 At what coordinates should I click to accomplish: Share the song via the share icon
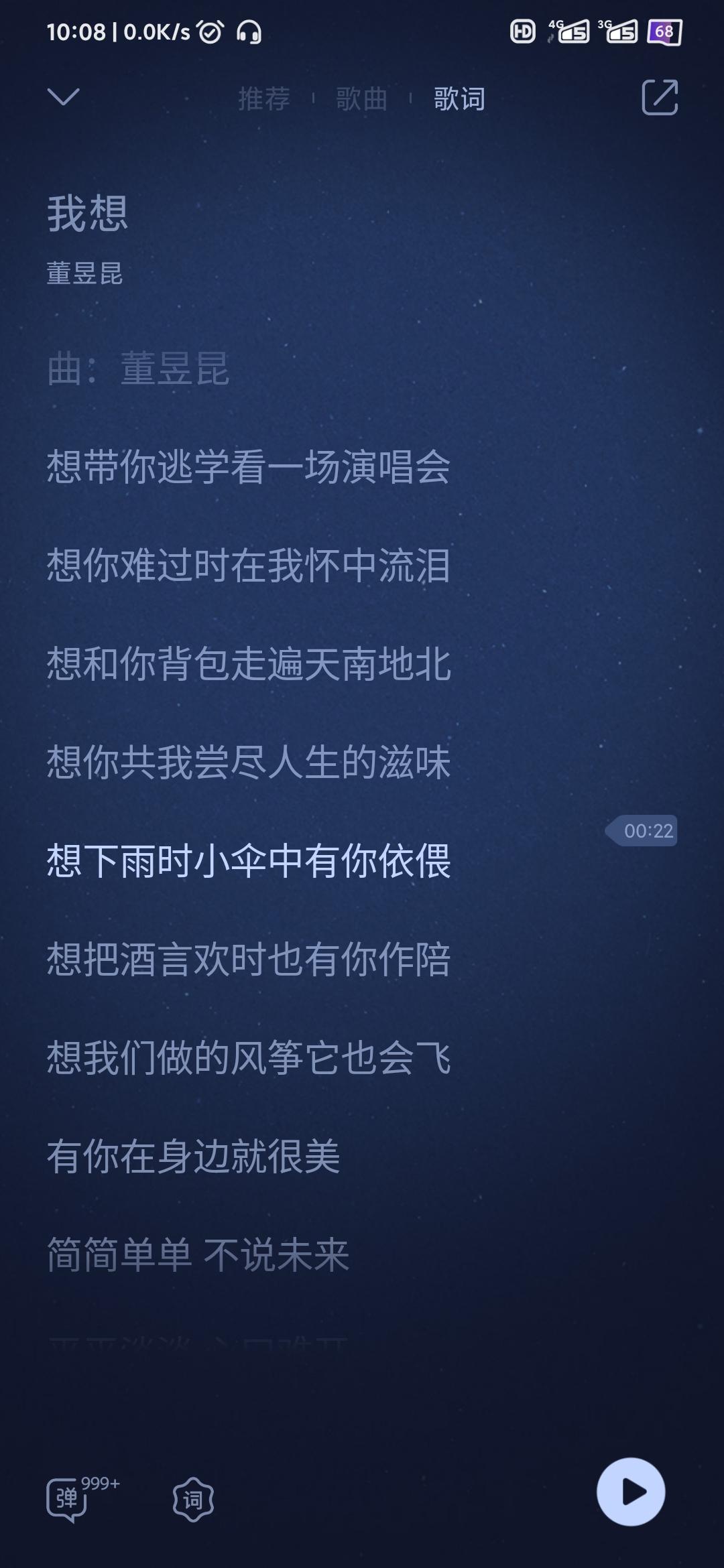click(x=660, y=97)
